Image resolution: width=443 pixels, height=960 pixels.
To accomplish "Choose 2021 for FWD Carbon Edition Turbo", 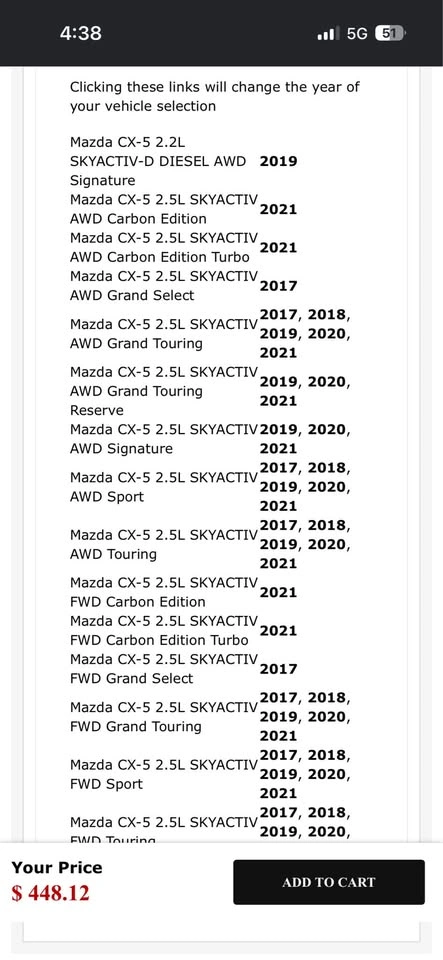I will pos(278,631).
